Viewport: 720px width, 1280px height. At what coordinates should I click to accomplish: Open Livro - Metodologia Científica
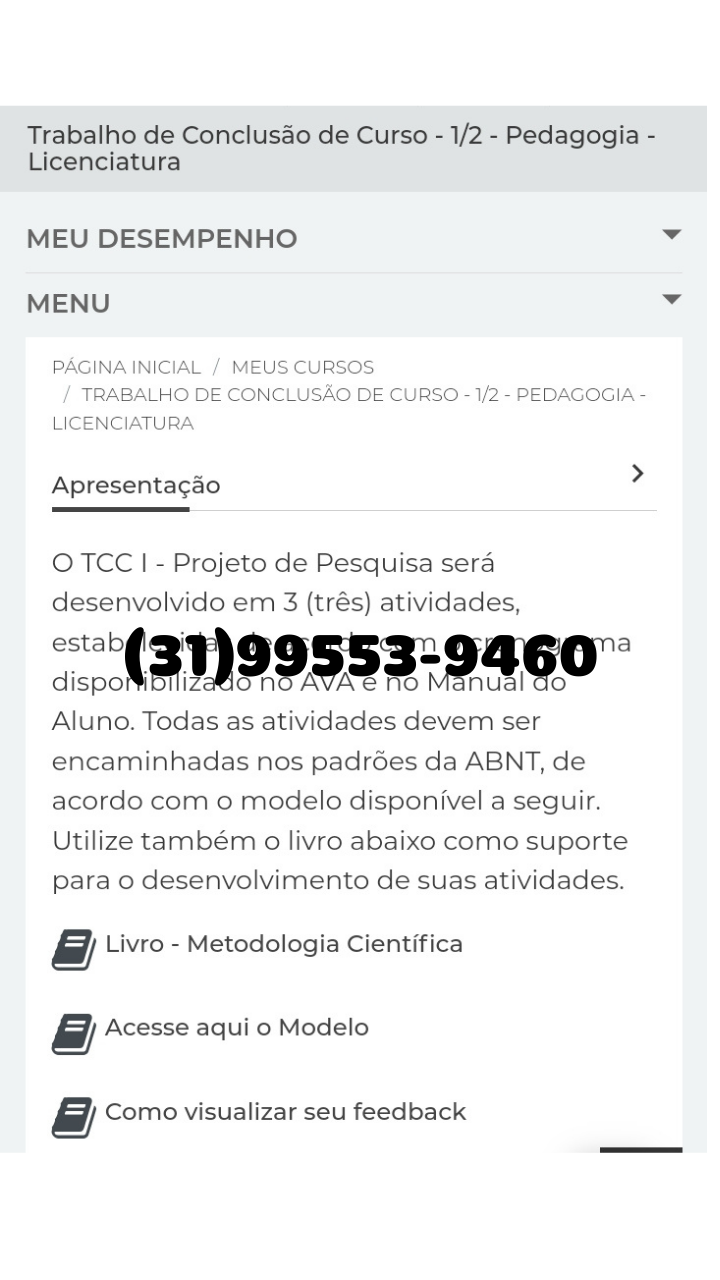click(x=283, y=944)
